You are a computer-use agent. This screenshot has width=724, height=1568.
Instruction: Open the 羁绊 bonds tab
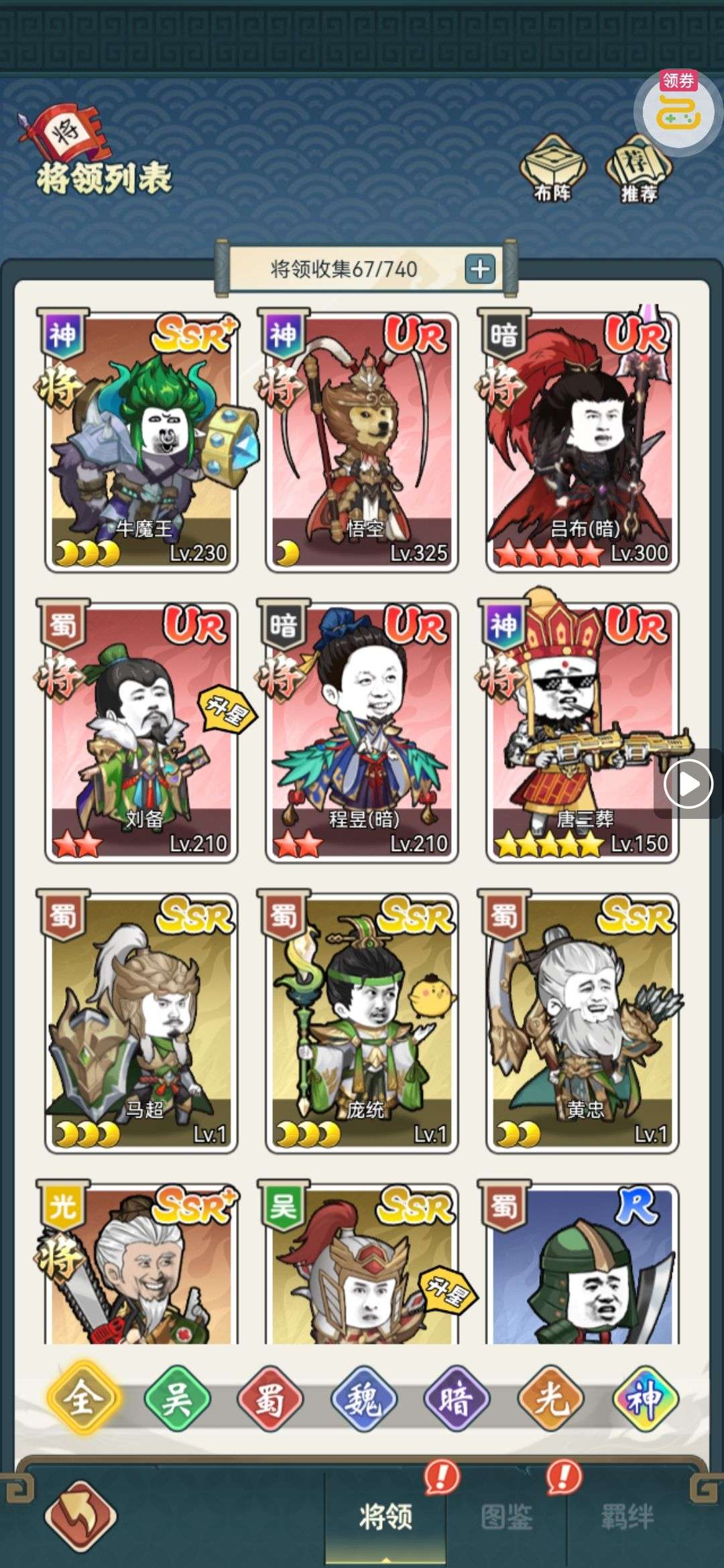(x=627, y=1517)
